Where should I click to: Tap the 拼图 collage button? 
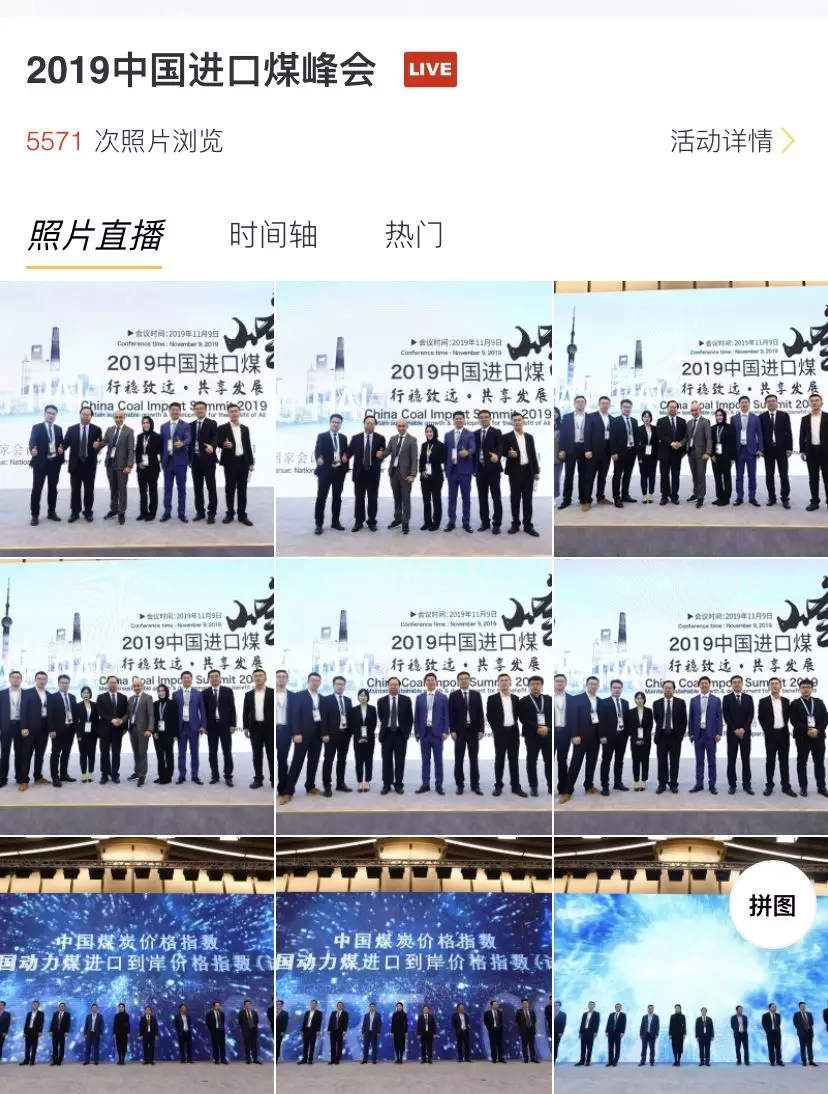coord(772,904)
